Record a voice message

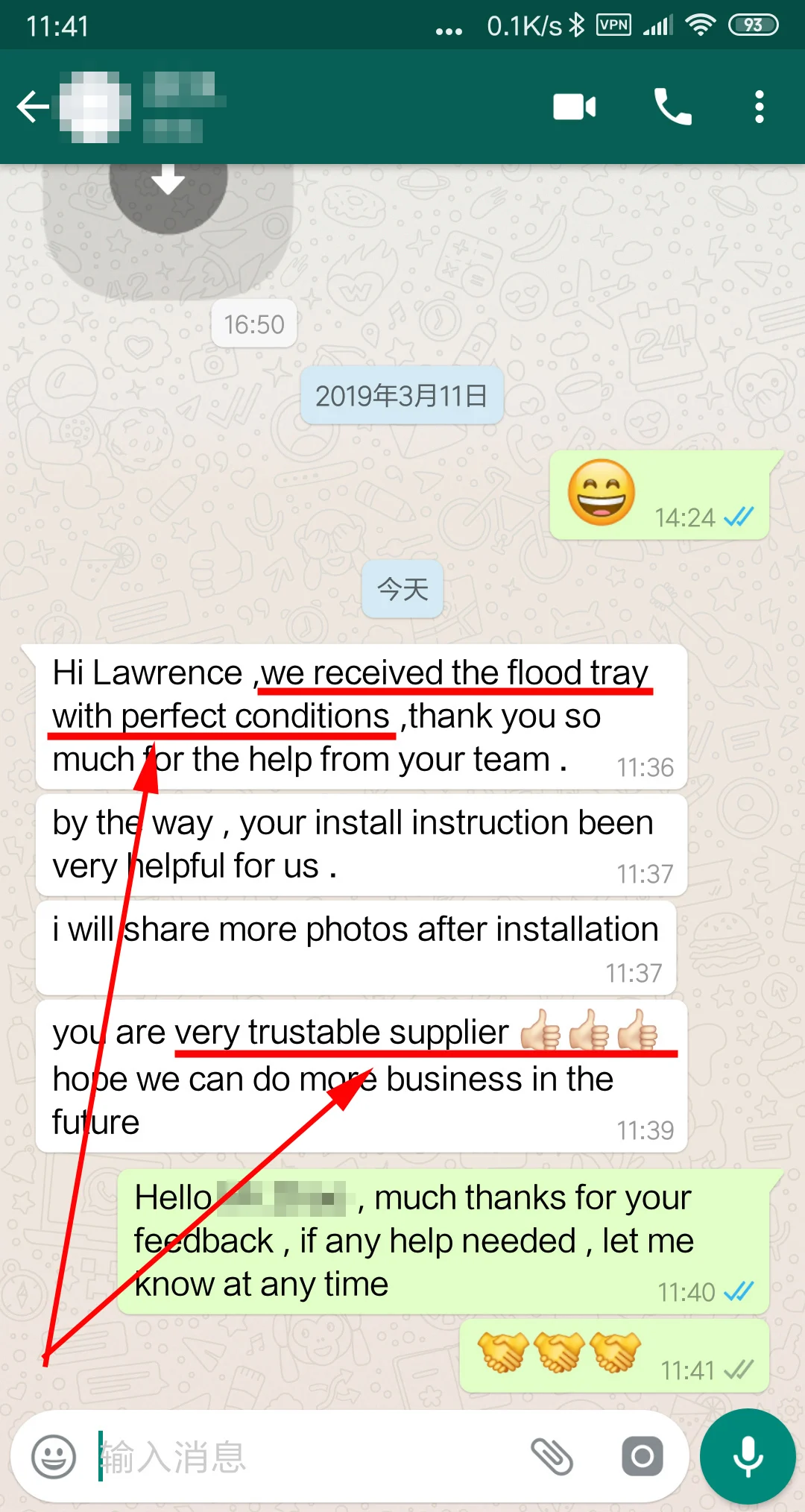pos(748,1456)
